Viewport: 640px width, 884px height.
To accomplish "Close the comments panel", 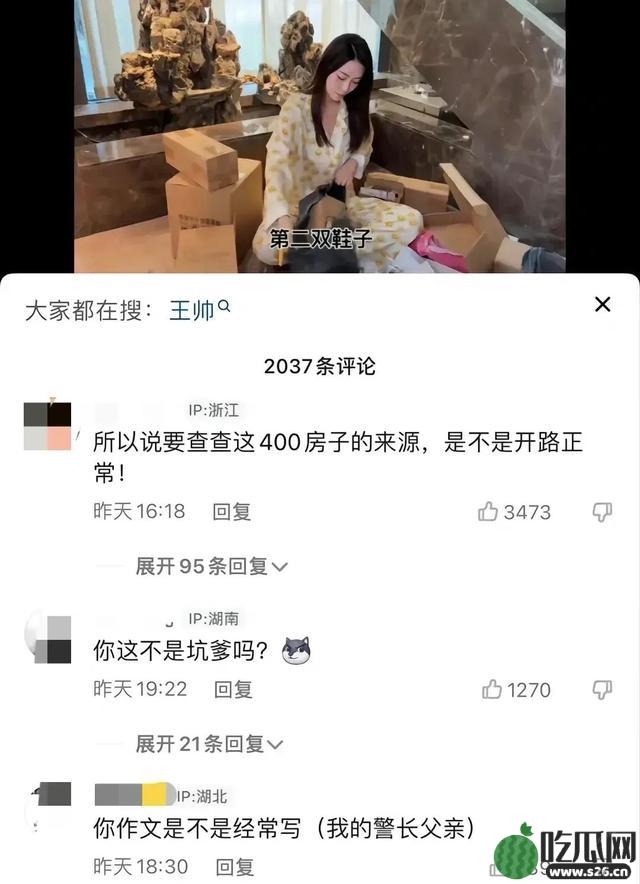I will pyautogui.click(x=602, y=305).
